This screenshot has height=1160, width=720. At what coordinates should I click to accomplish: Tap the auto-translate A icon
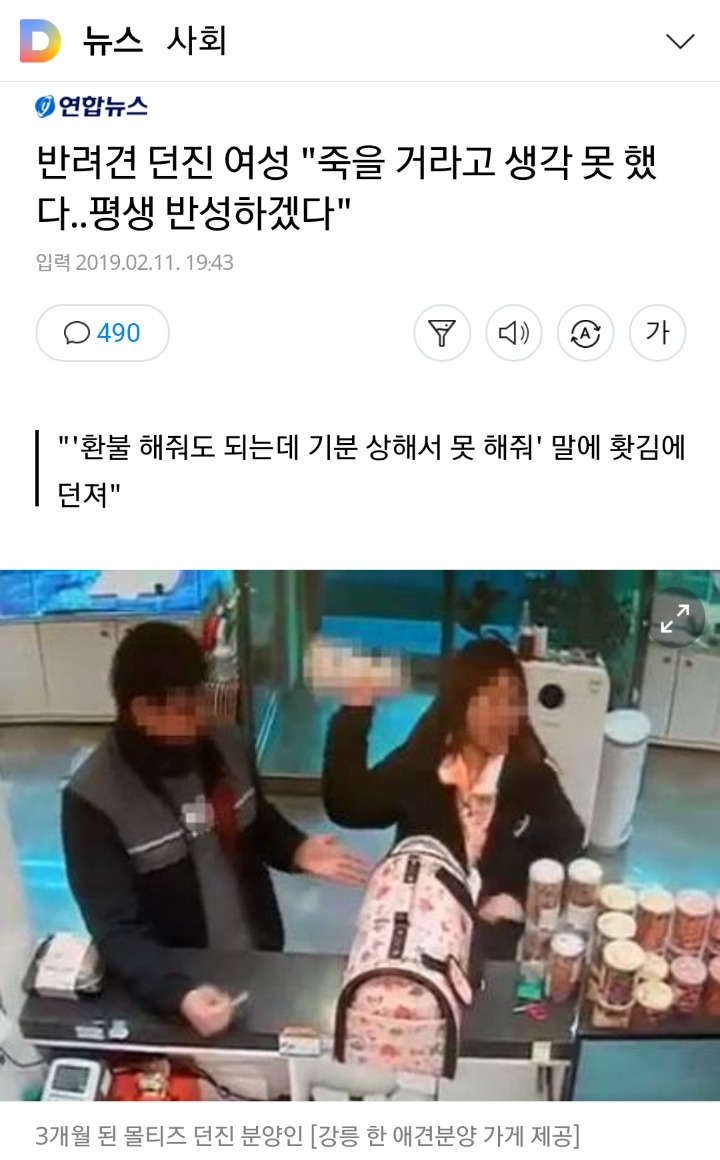585,333
